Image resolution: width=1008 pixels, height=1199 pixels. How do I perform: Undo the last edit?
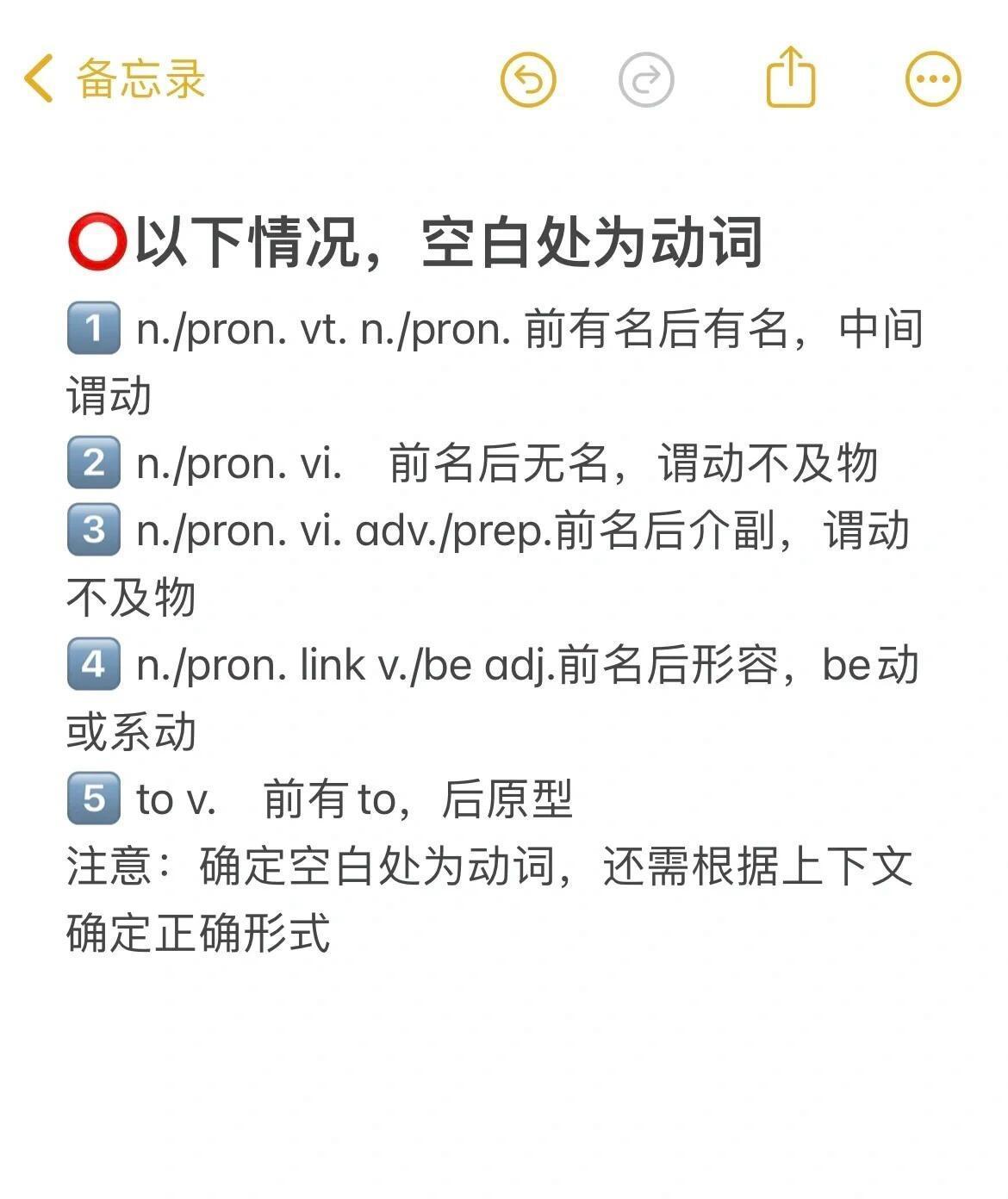pyautogui.click(x=528, y=79)
